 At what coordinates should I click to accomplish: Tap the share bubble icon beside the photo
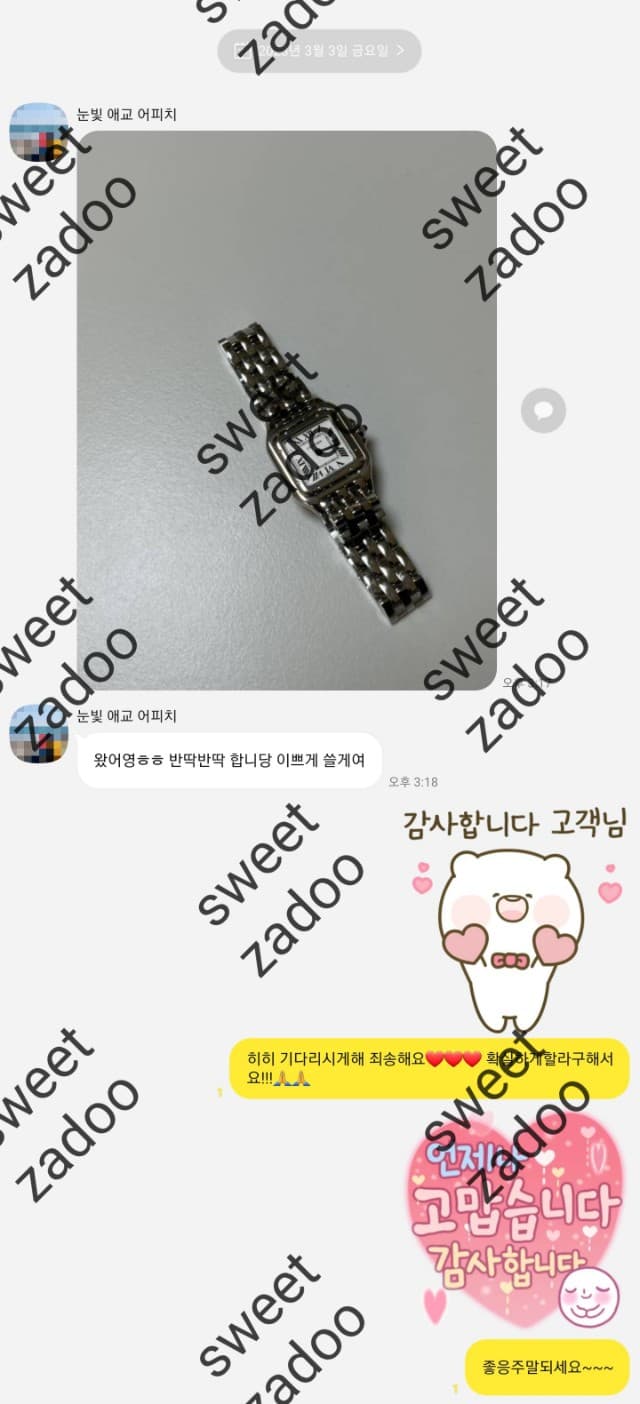coord(544,410)
